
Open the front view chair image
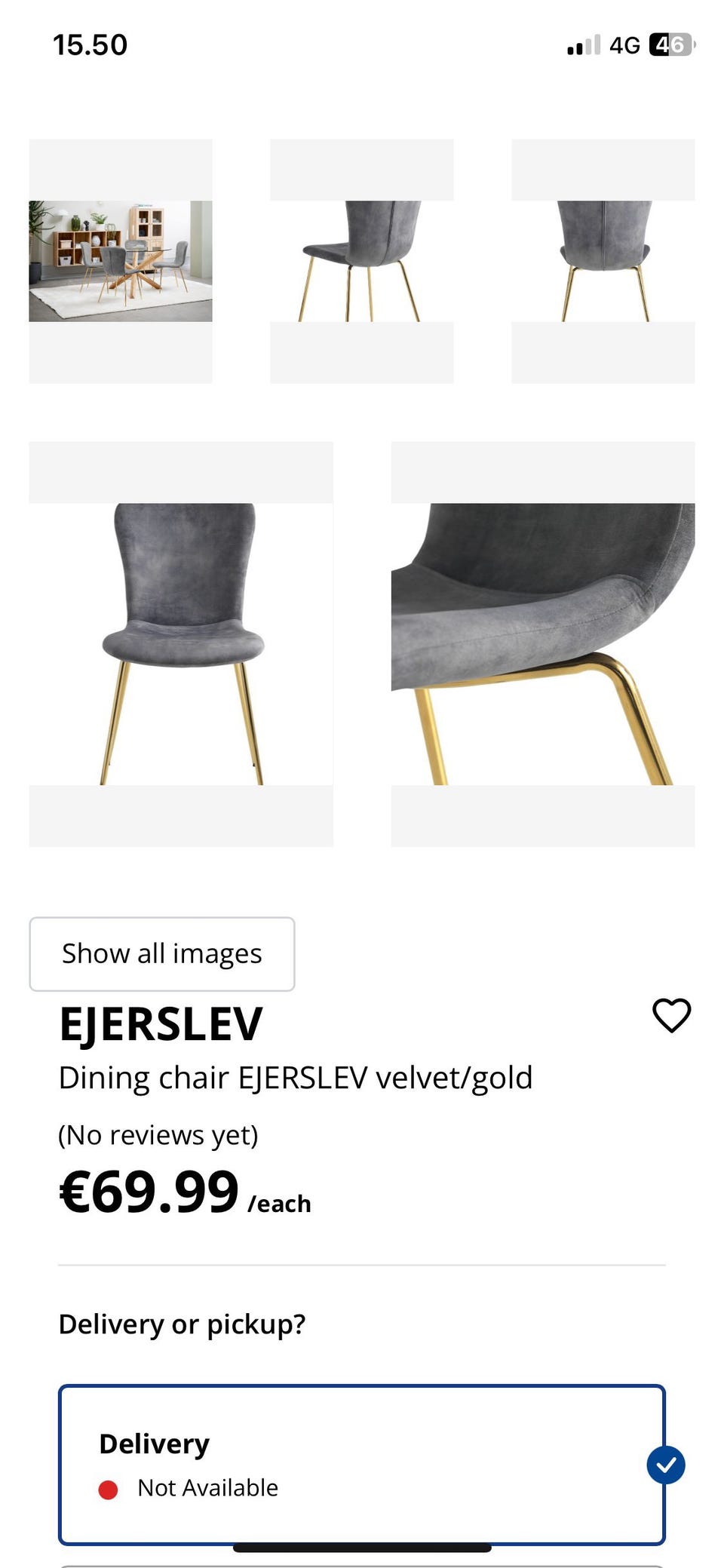181,643
